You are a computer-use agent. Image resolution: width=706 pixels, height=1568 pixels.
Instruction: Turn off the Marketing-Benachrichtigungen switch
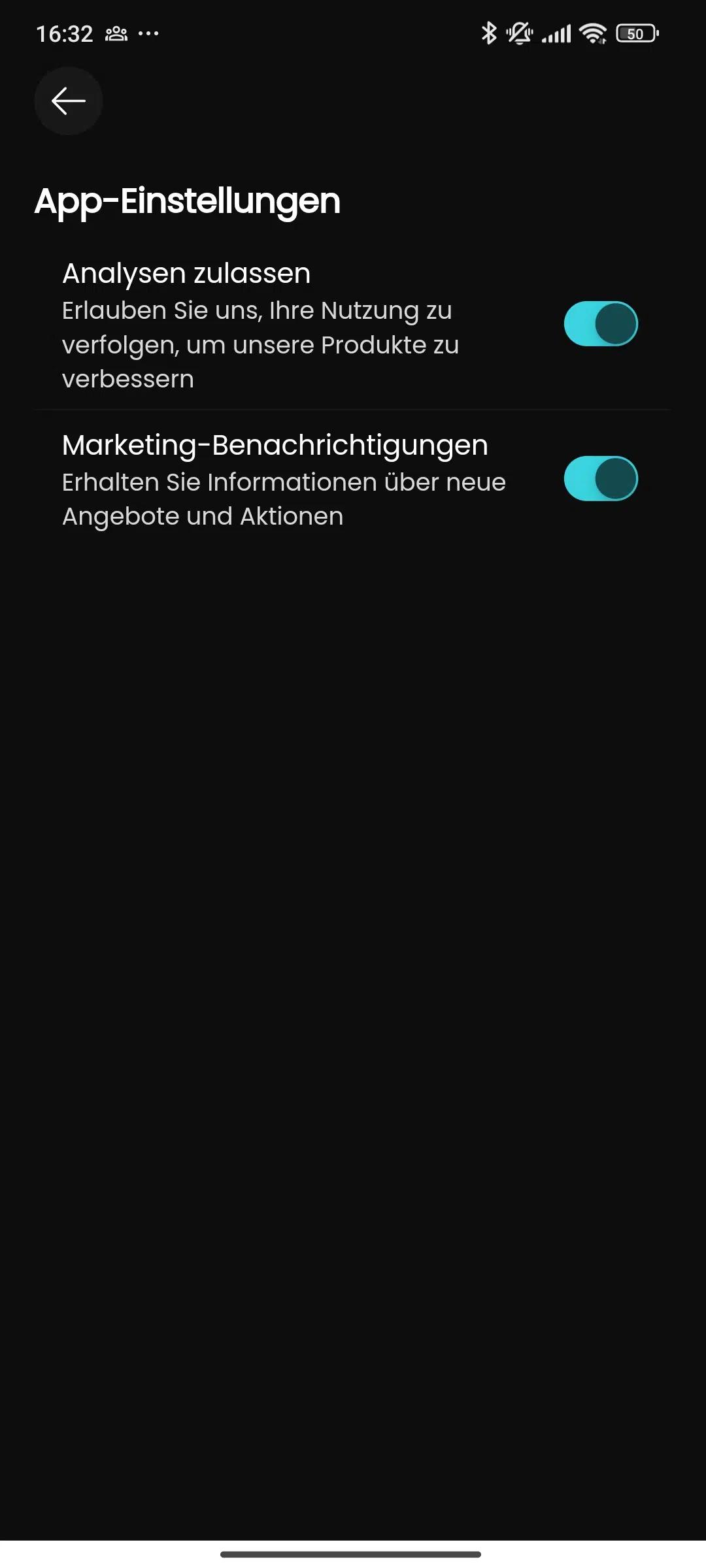(x=601, y=479)
